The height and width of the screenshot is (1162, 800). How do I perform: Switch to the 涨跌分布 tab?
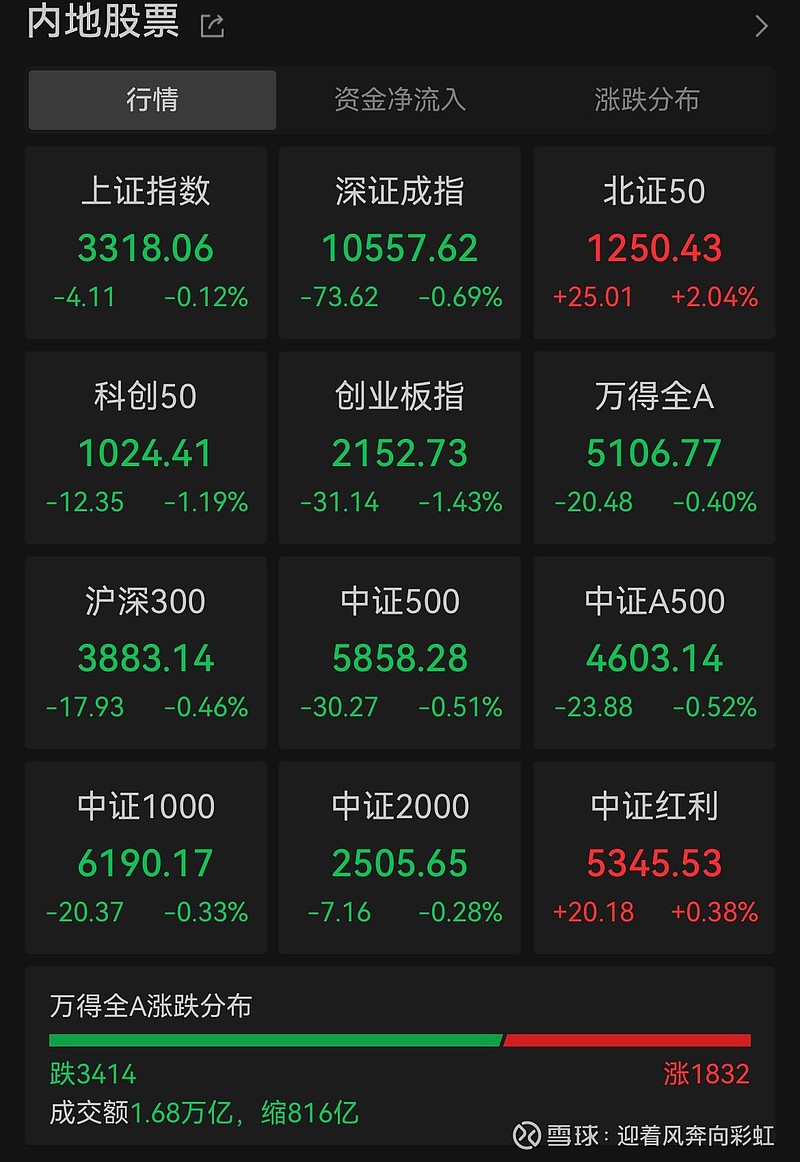(x=647, y=100)
